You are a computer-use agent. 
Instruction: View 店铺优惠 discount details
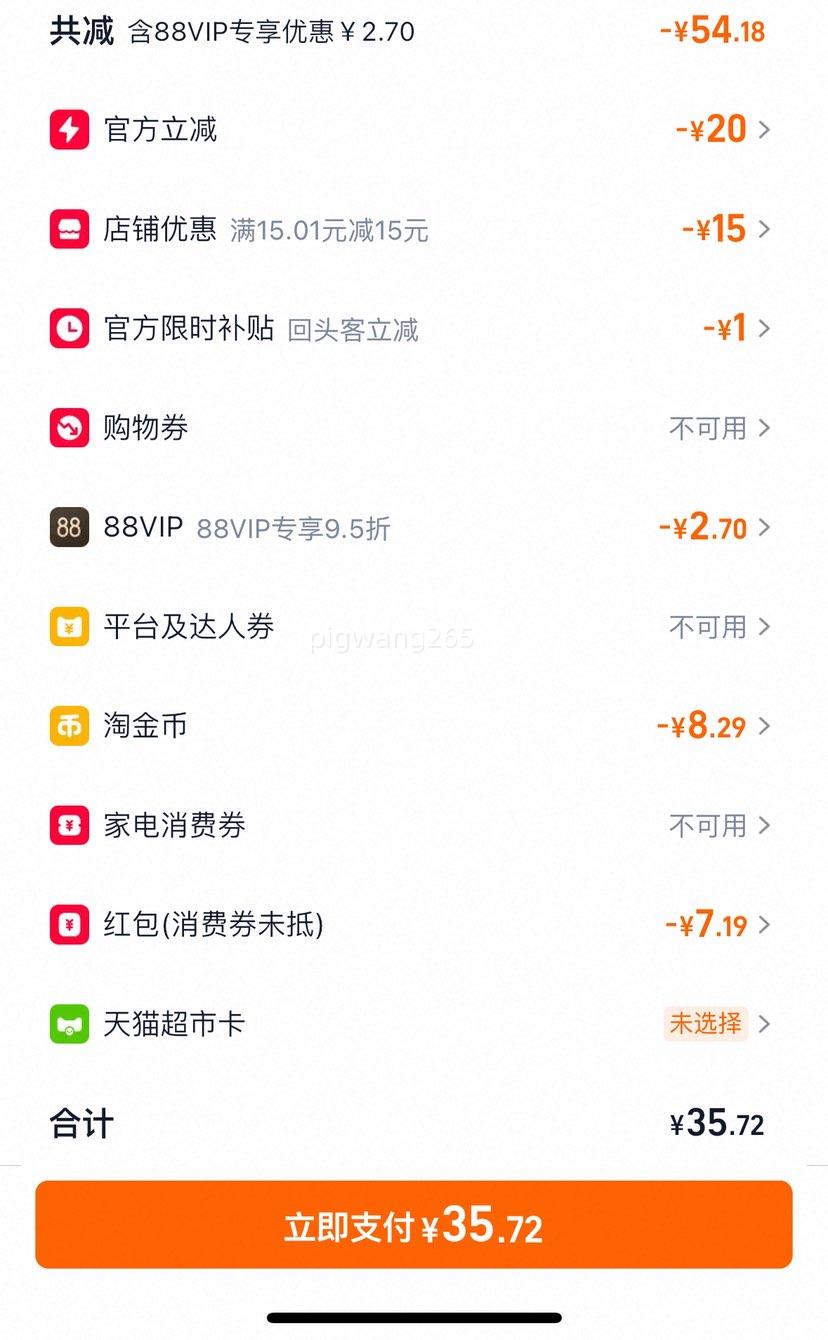coord(414,229)
